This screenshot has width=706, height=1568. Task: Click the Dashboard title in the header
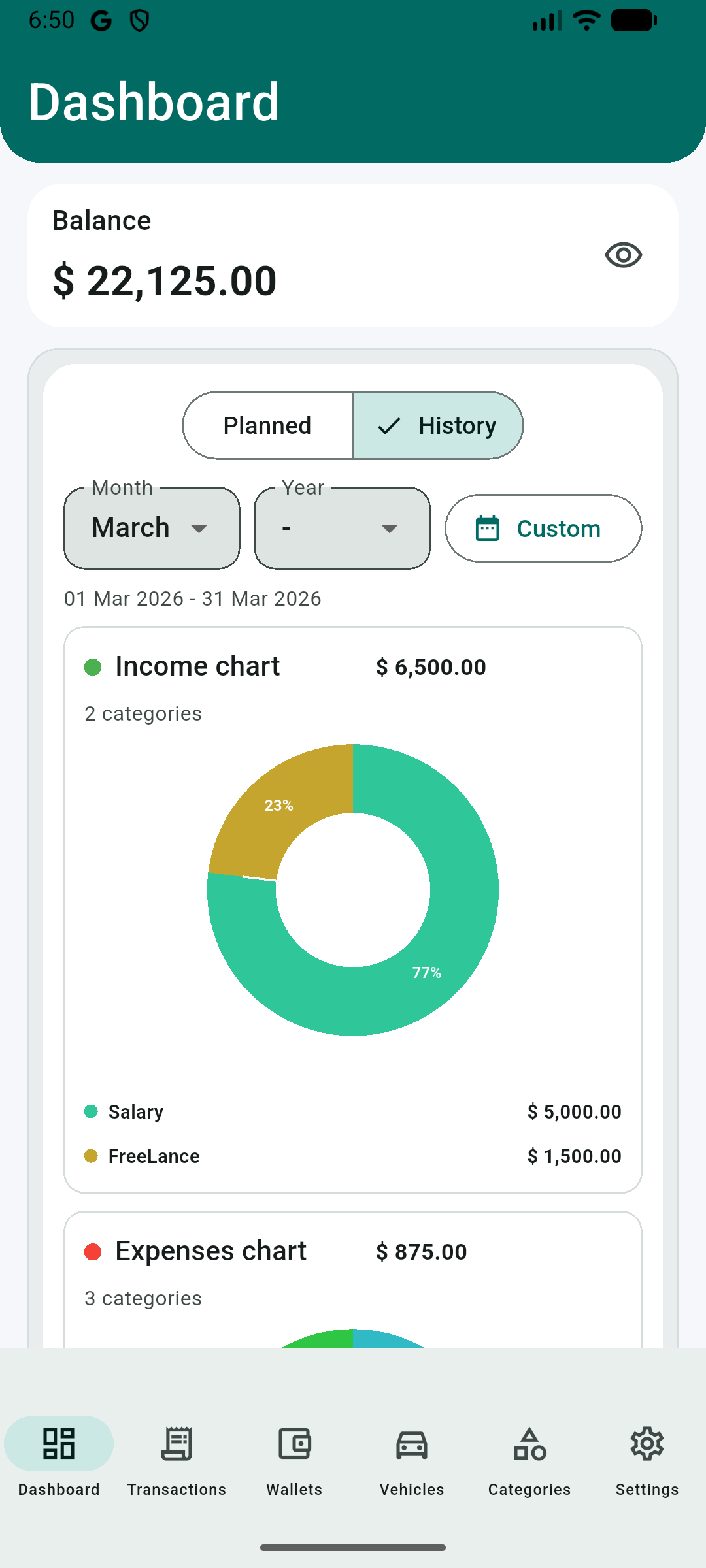(x=154, y=101)
